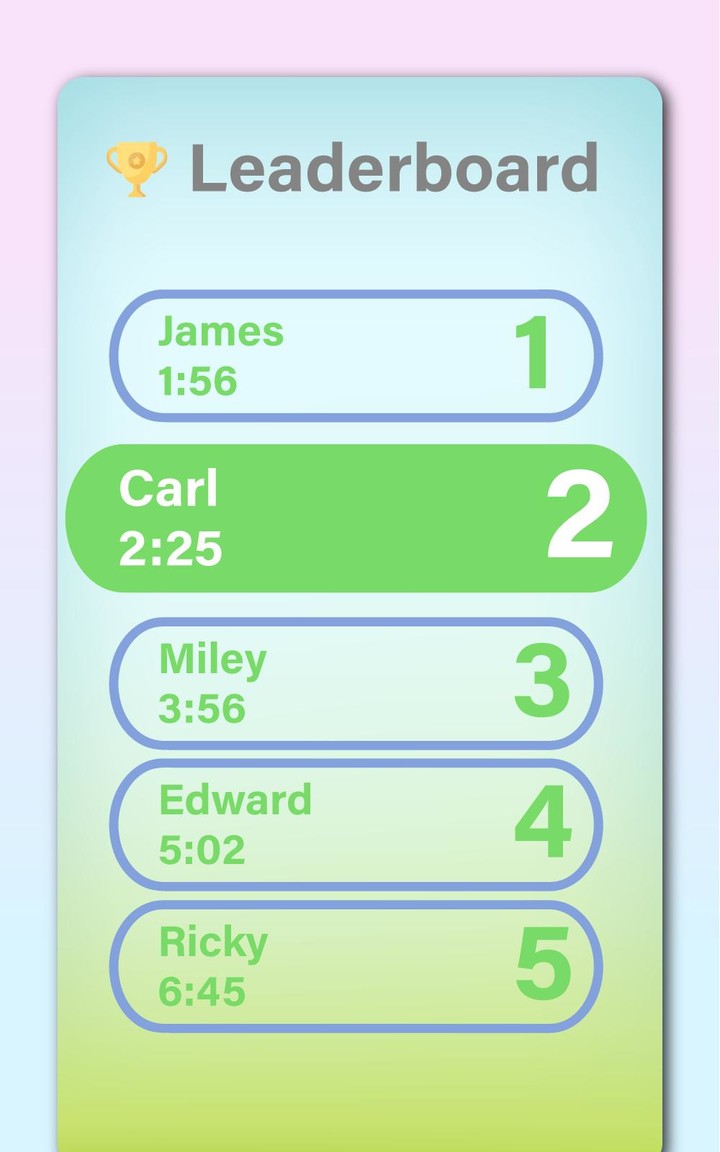Click Miley's time of 3:56
The height and width of the screenshot is (1152, 720).
pos(205,709)
